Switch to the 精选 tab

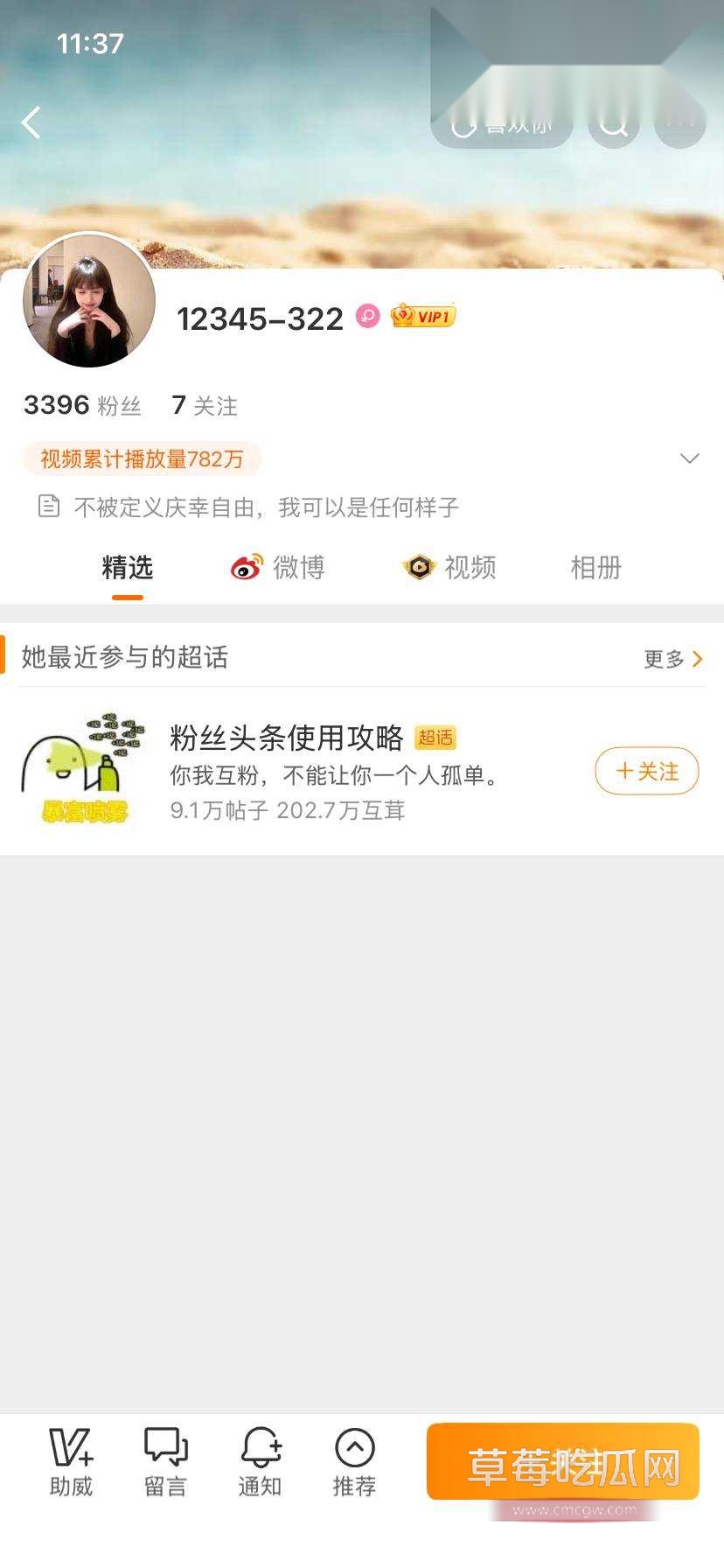pos(128,568)
